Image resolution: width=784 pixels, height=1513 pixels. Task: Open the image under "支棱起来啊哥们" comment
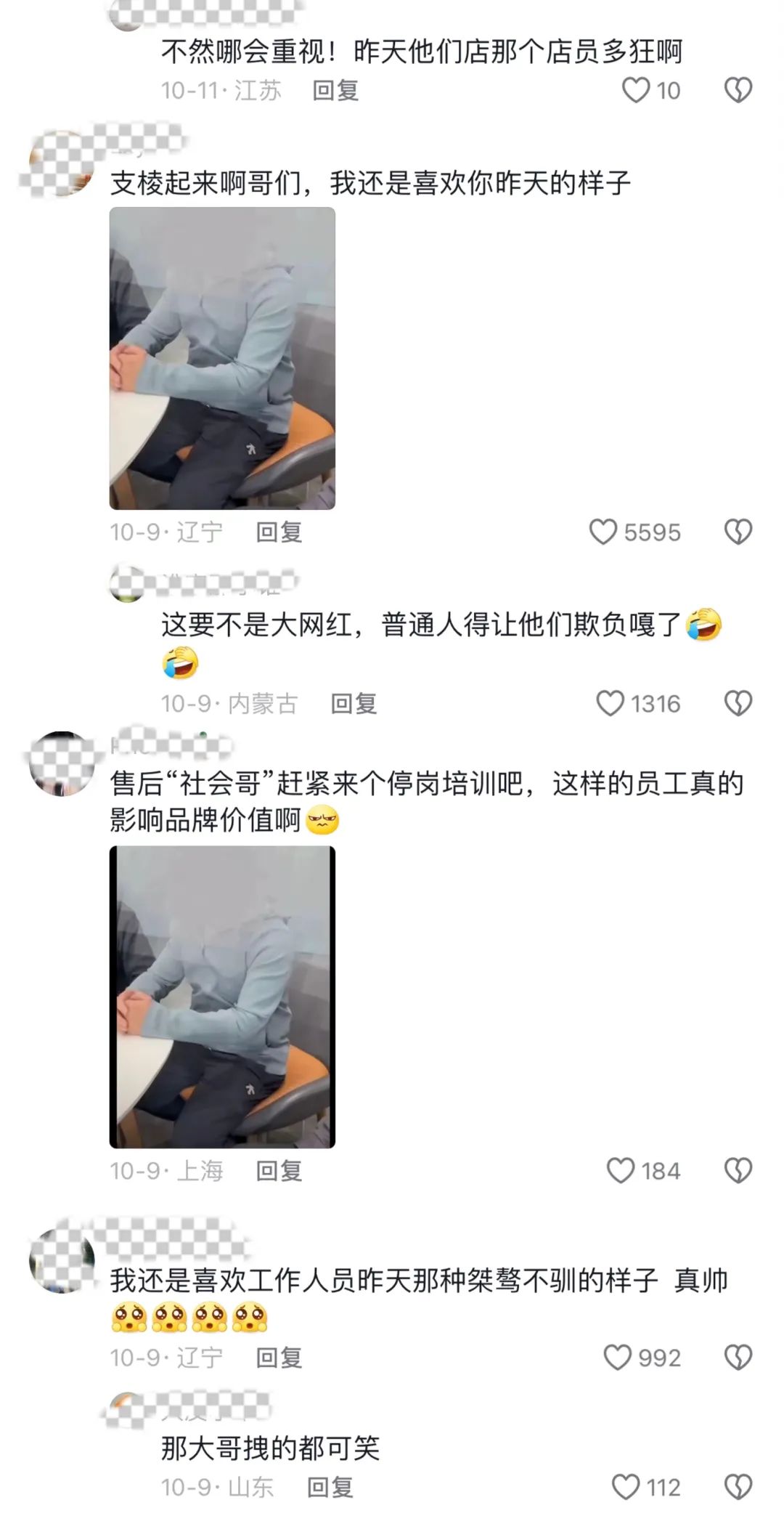222,358
